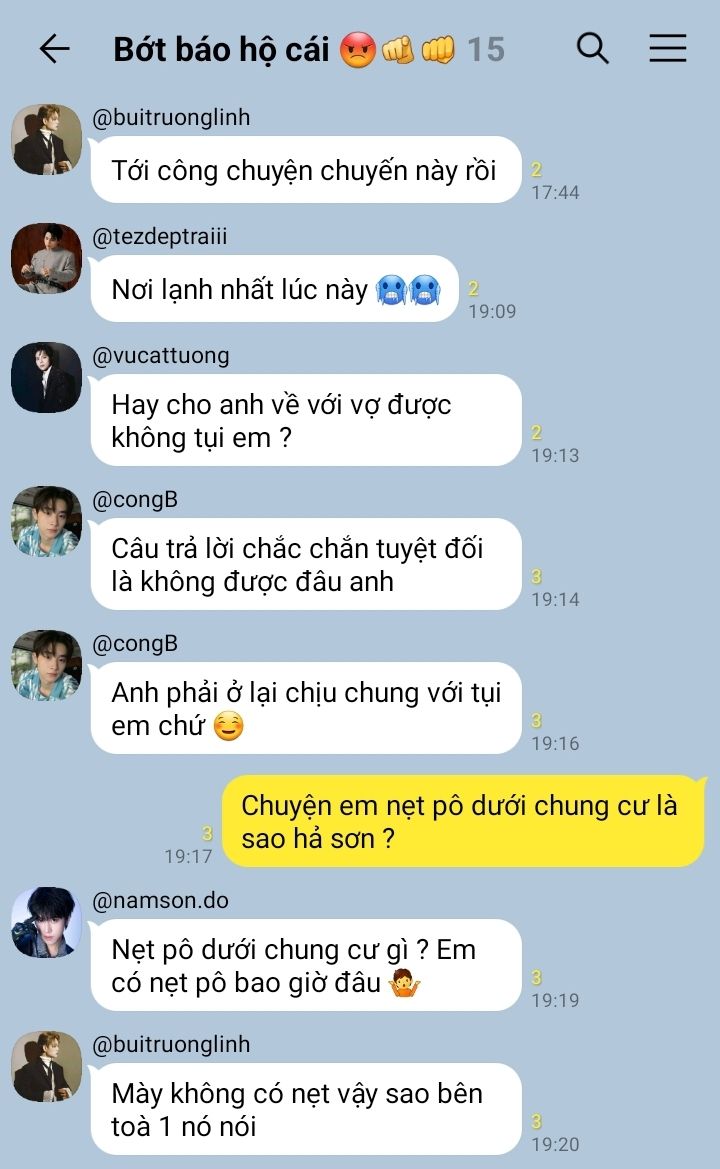720x1169 pixels.
Task: Tap @congB's avatar beside "Câu trả lời" message
Action: point(46,521)
